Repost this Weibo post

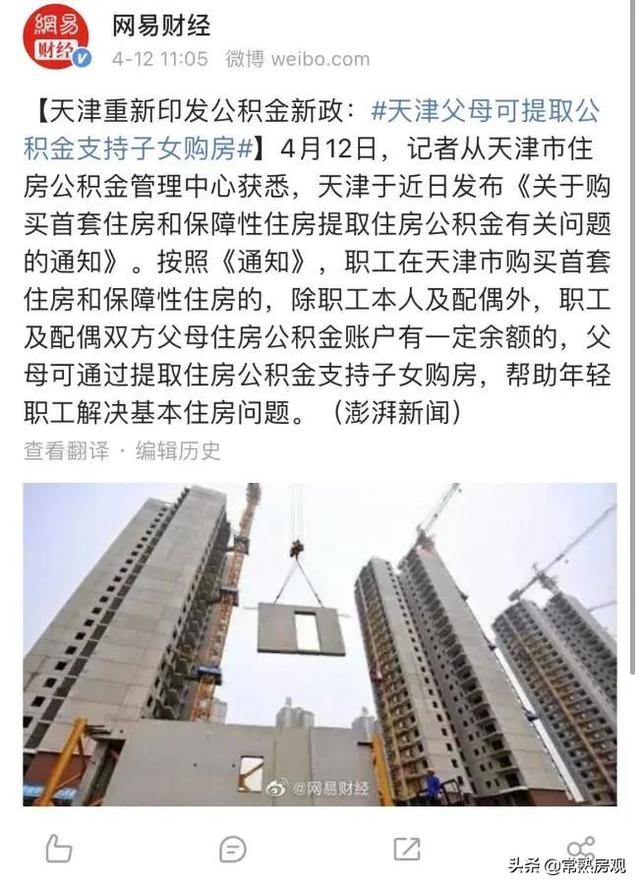click(406, 849)
